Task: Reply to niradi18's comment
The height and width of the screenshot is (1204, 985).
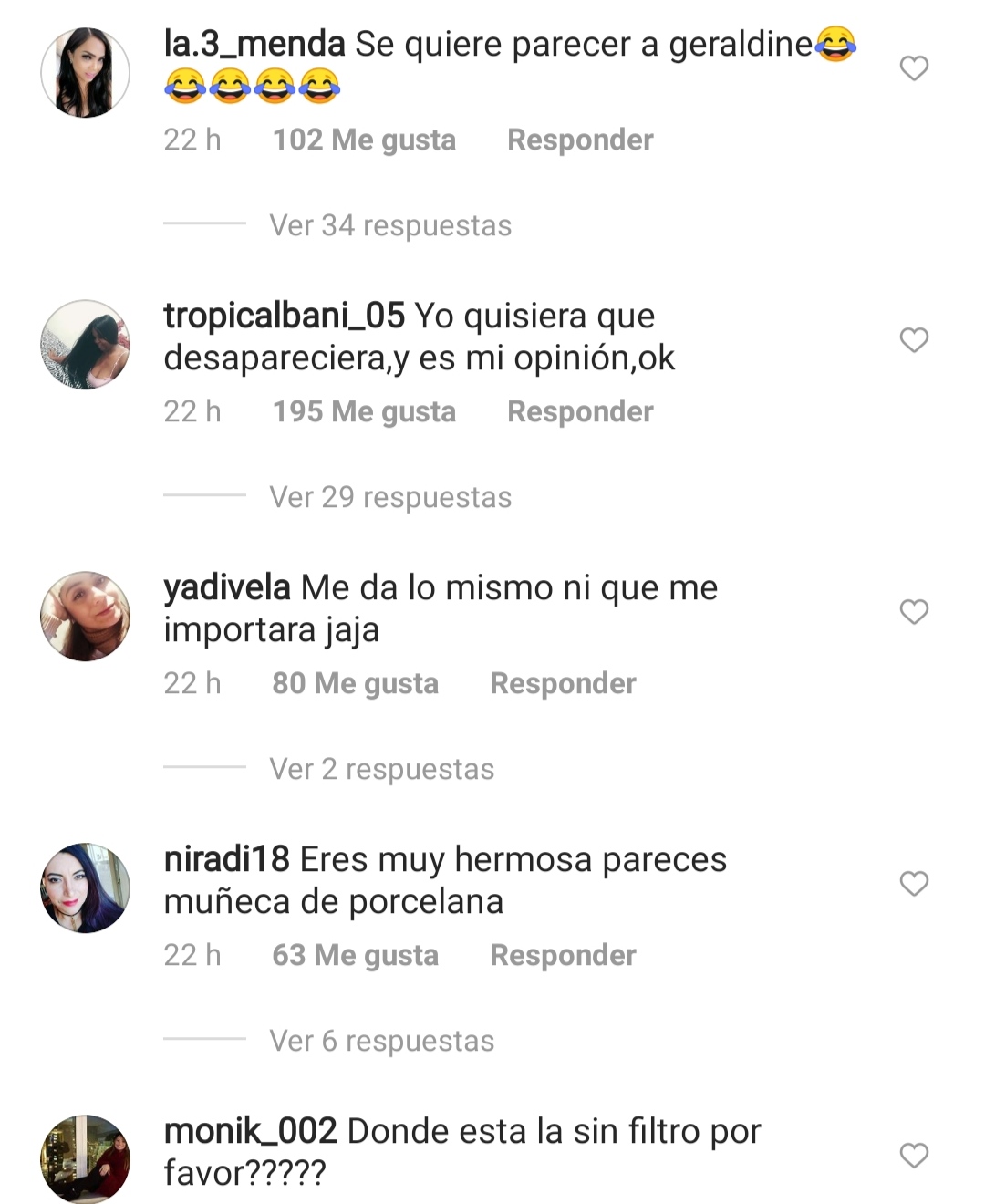Action: coord(563,955)
